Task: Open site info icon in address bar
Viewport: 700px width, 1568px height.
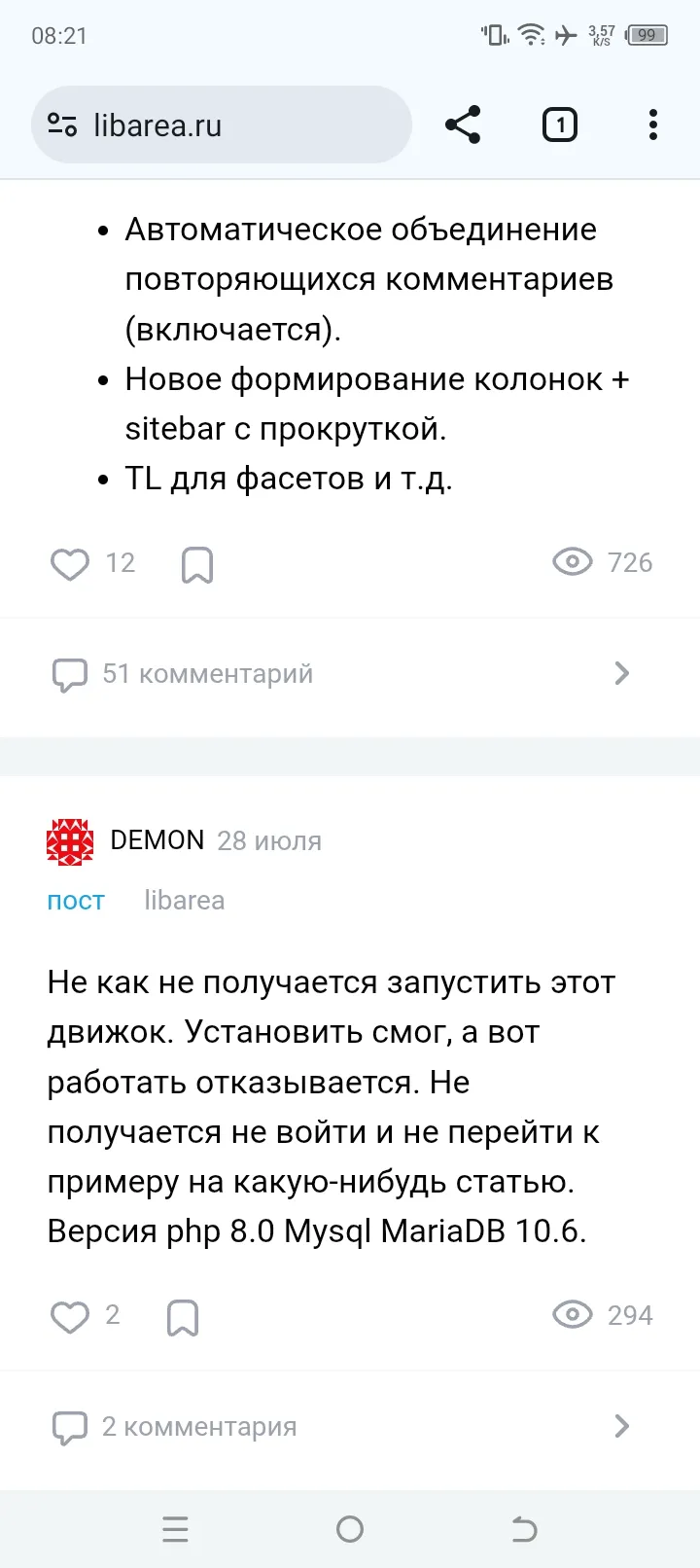Action: tap(62, 125)
